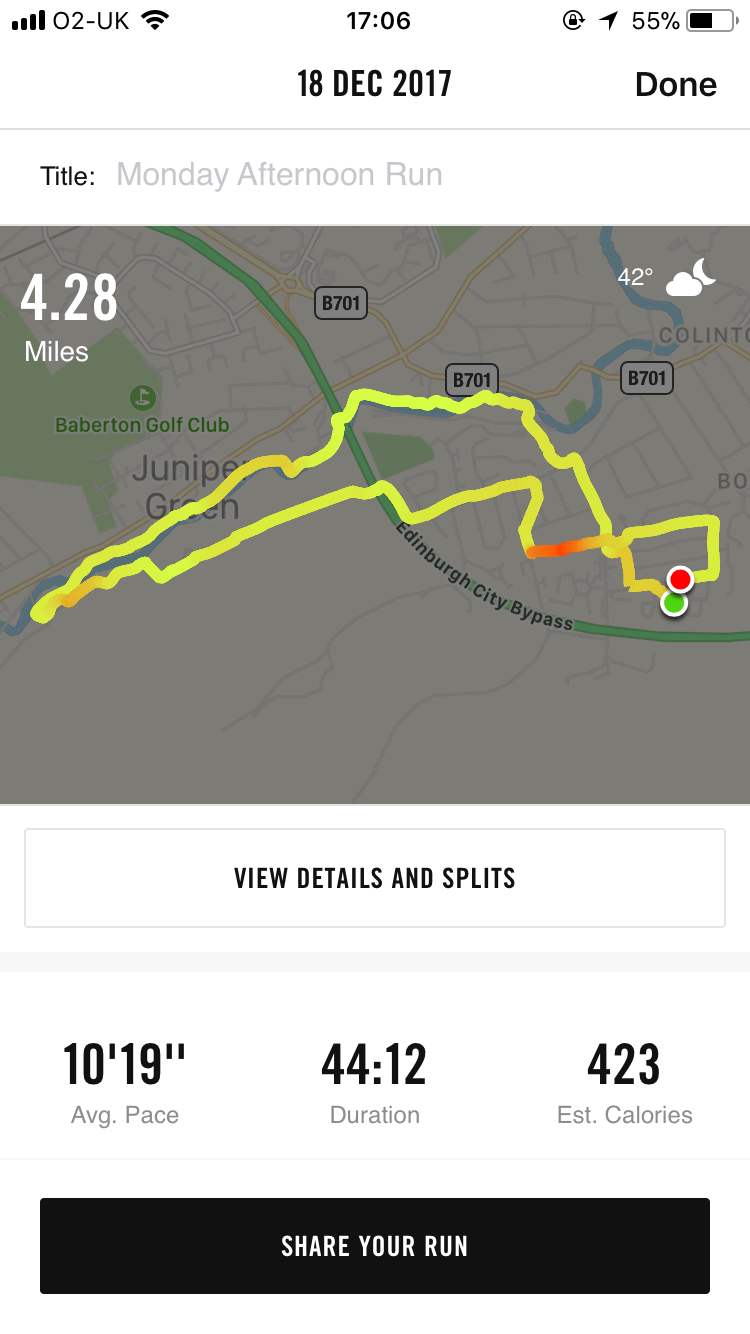Viewport: 750px width, 1334px height.
Task: Open View Details and Splits
Action: click(x=375, y=878)
